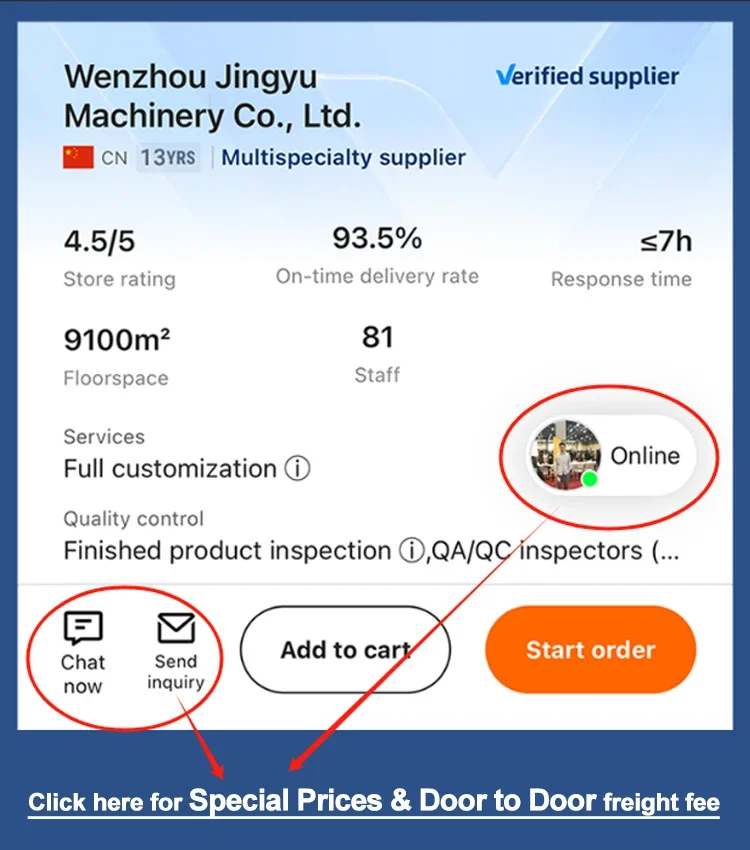Open the Multispecialty supplier page
This screenshot has height=850, width=750.
coord(343,157)
